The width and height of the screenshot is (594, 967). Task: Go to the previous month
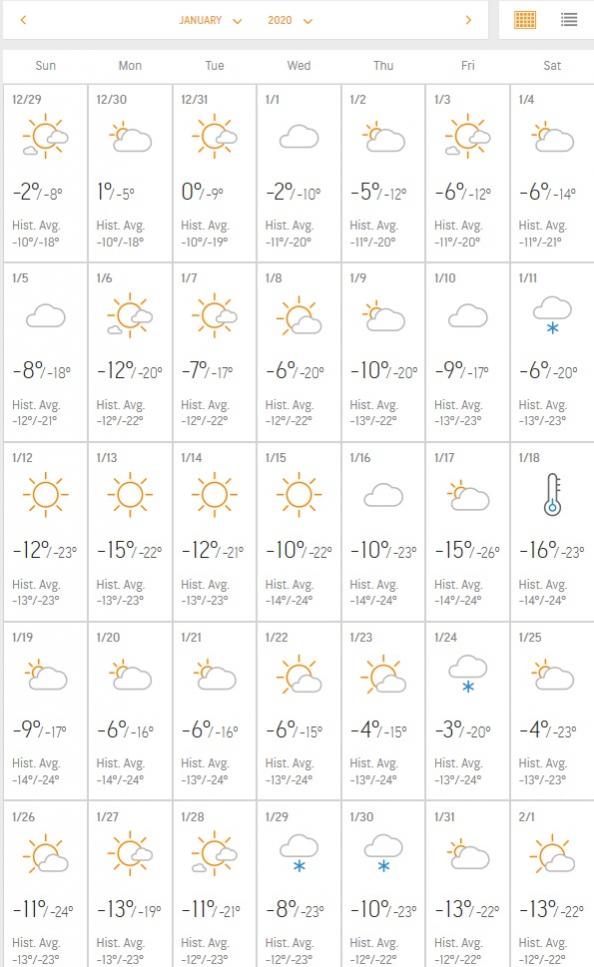(x=23, y=20)
